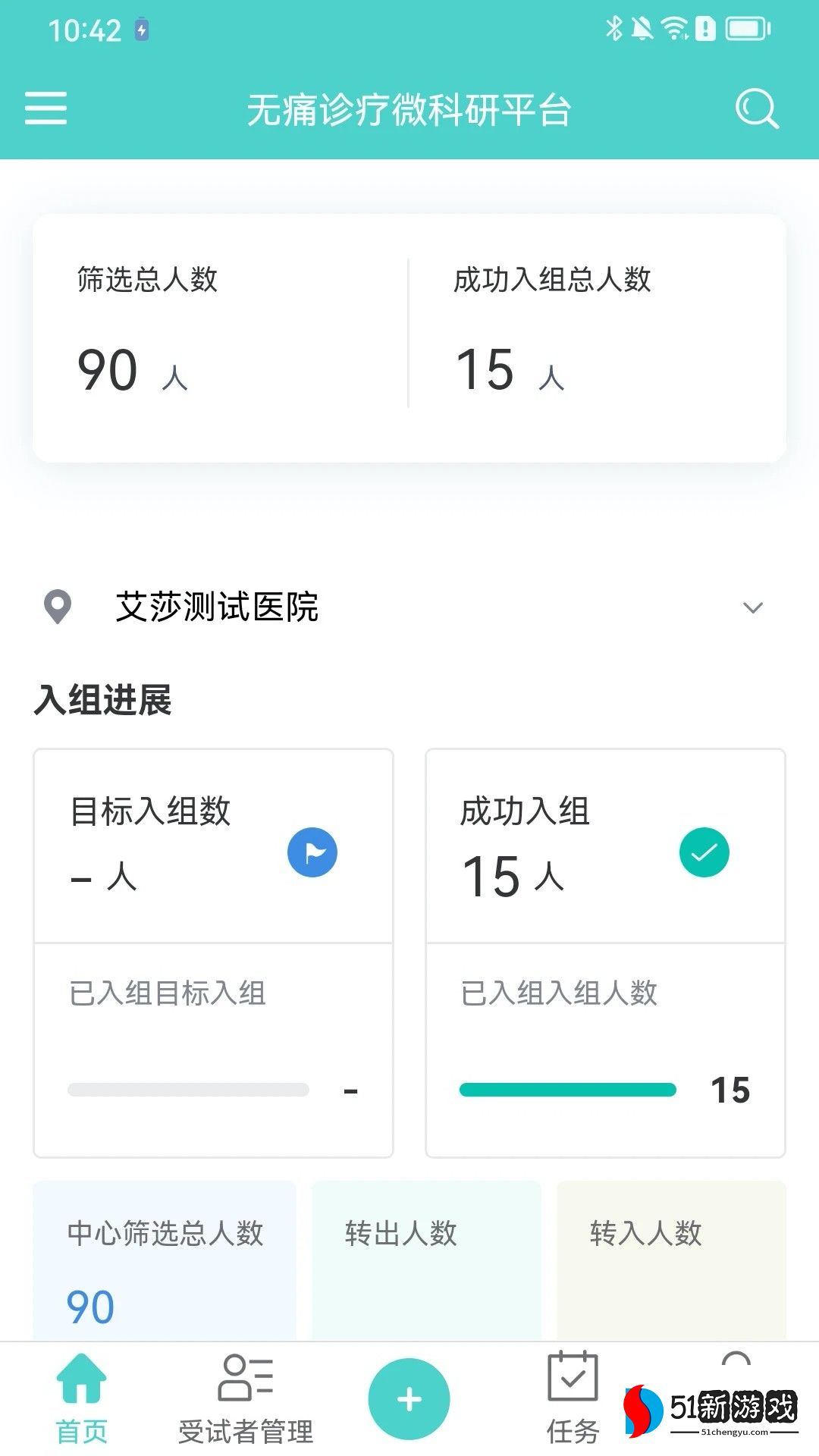Go to the 受试者管理 tab
Viewport: 819px width, 1456px height.
coord(246,1399)
